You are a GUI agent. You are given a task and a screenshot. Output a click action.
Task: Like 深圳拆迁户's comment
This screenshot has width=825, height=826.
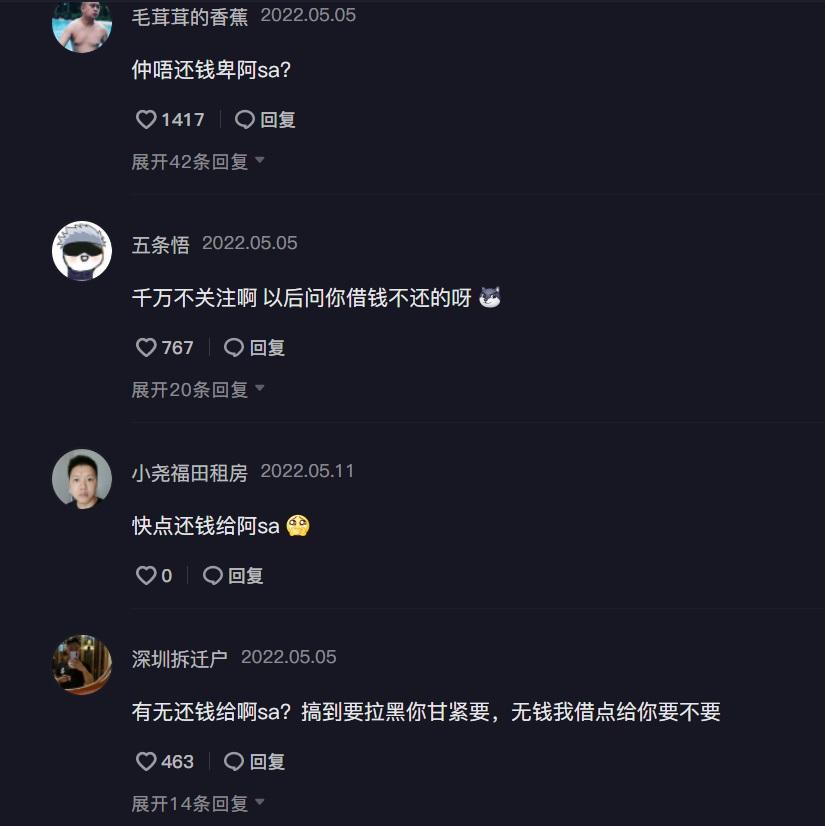[x=147, y=762]
